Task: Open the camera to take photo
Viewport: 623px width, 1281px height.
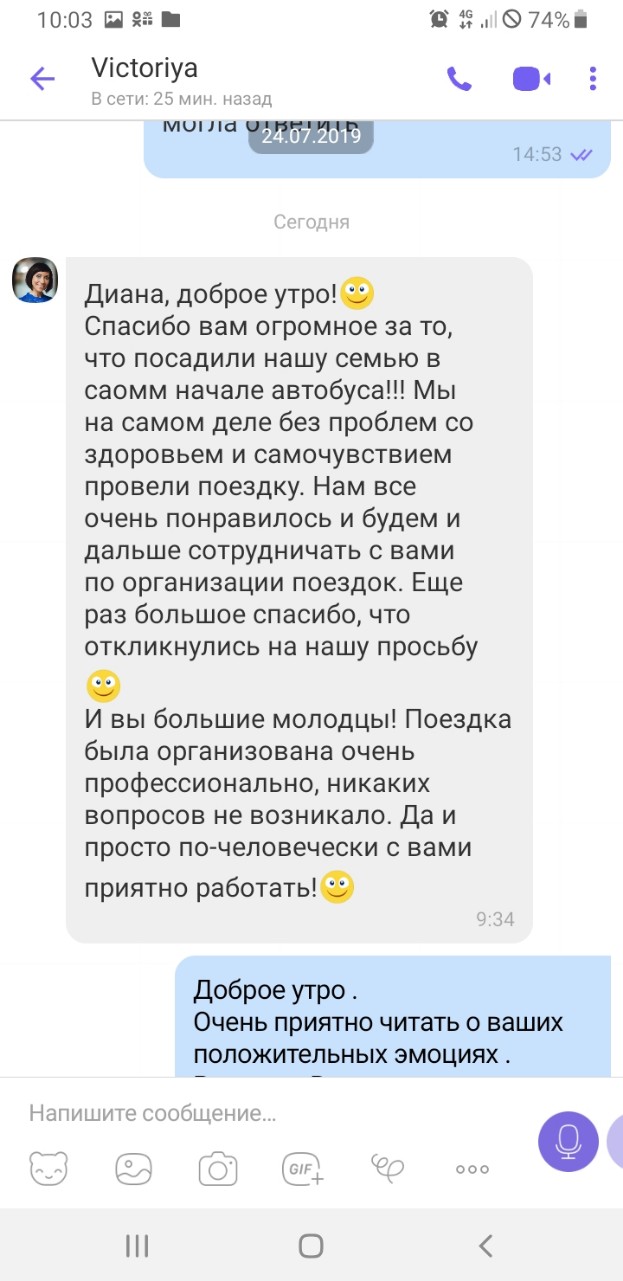Action: coord(217,1167)
